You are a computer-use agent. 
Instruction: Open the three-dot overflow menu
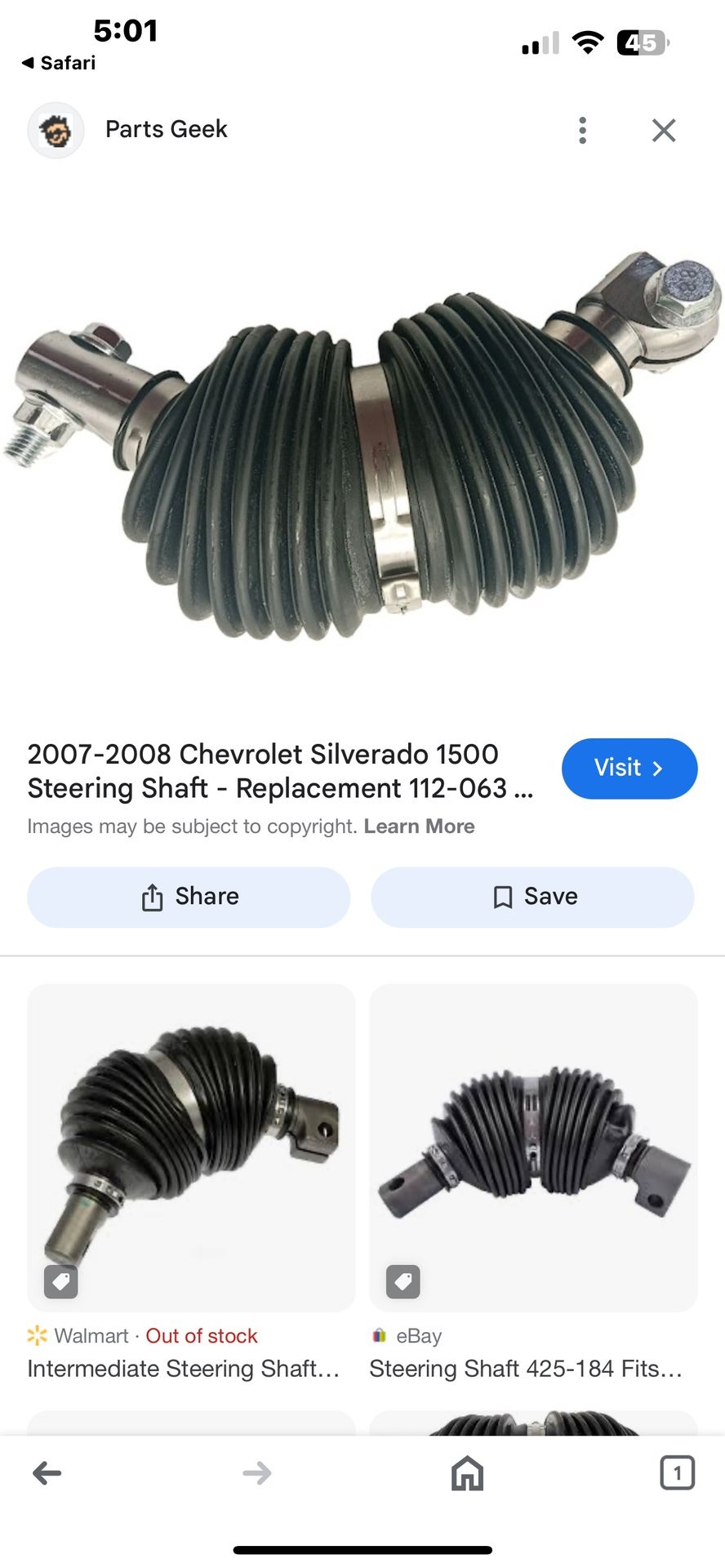582,130
